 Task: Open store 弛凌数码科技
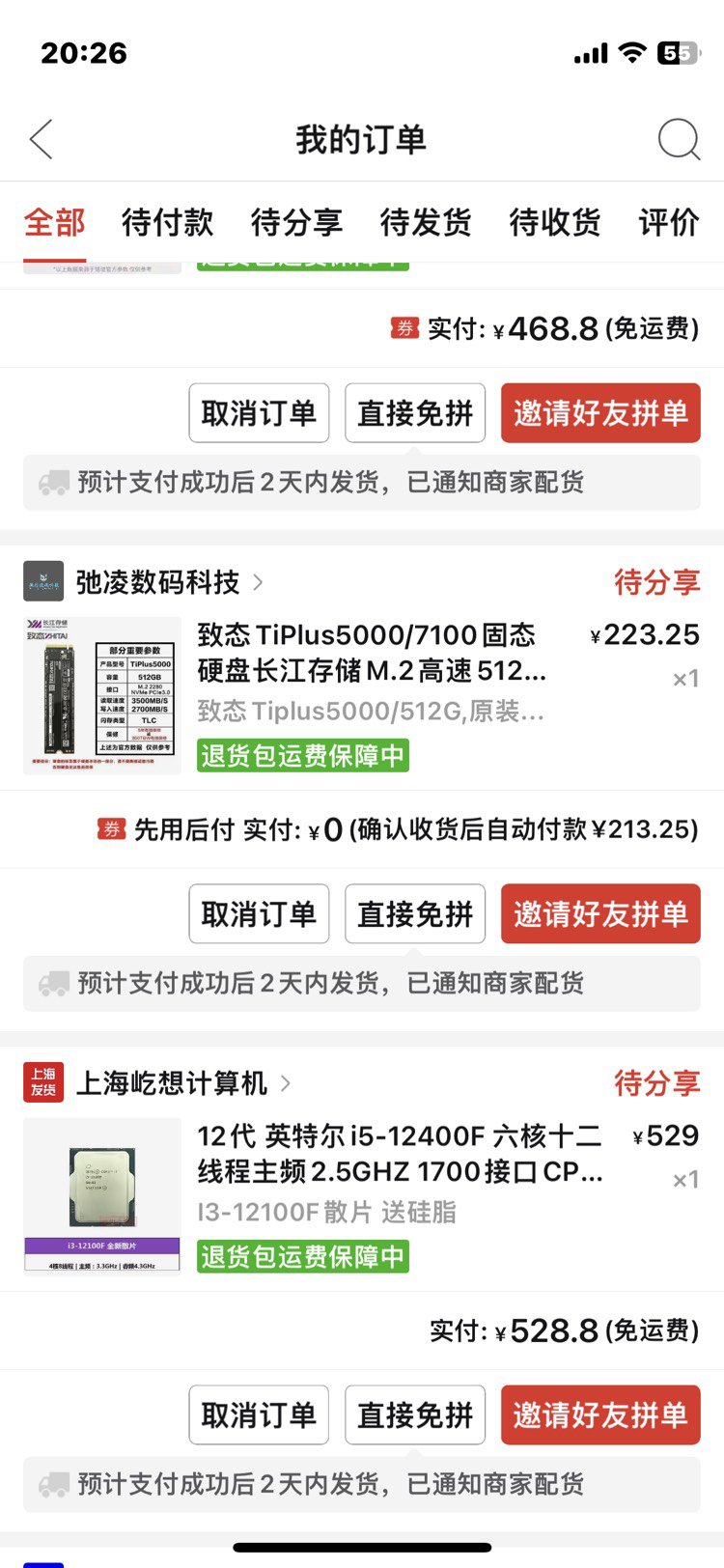pyautogui.click(x=157, y=582)
